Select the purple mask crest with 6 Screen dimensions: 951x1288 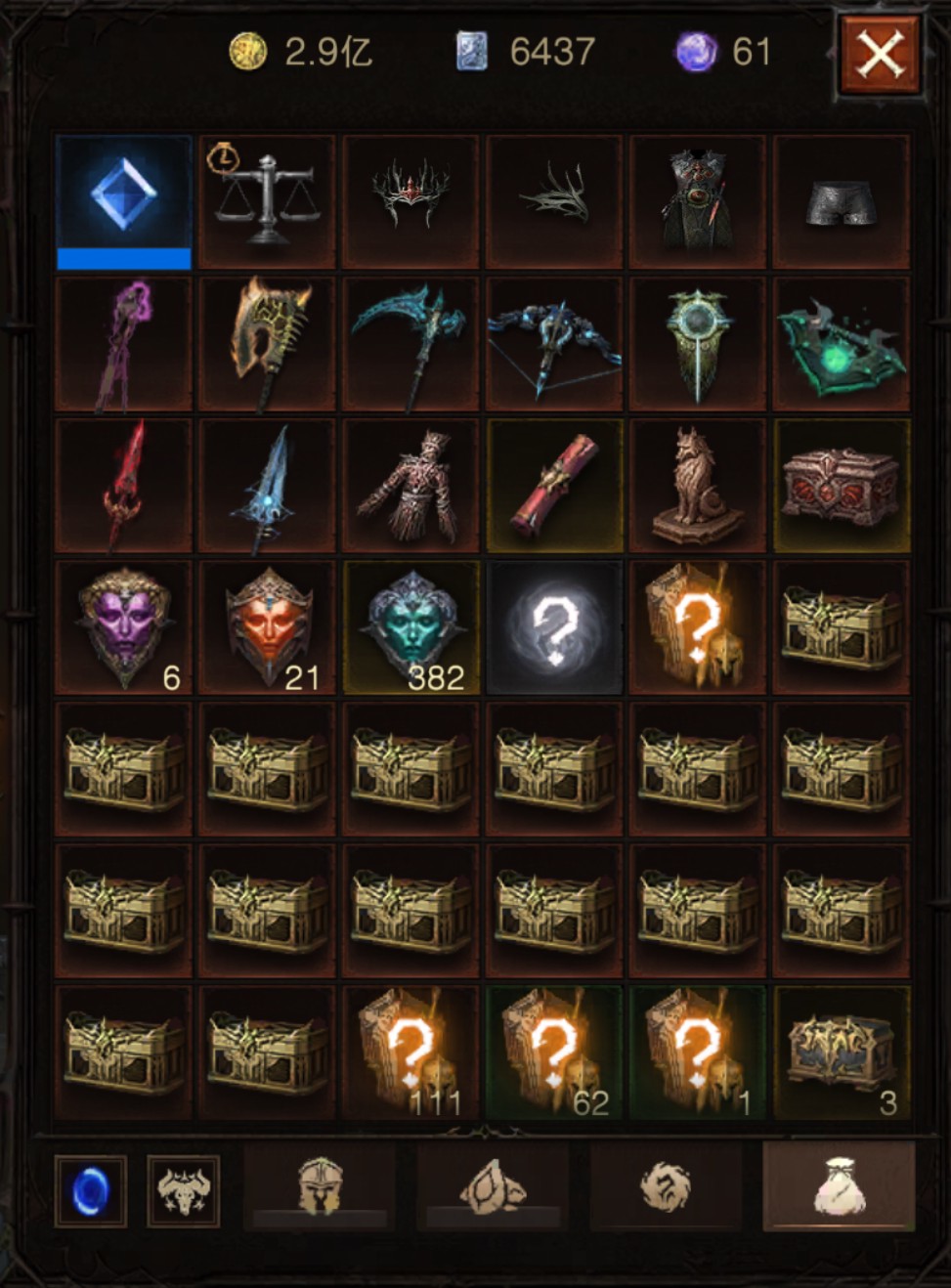pos(124,627)
